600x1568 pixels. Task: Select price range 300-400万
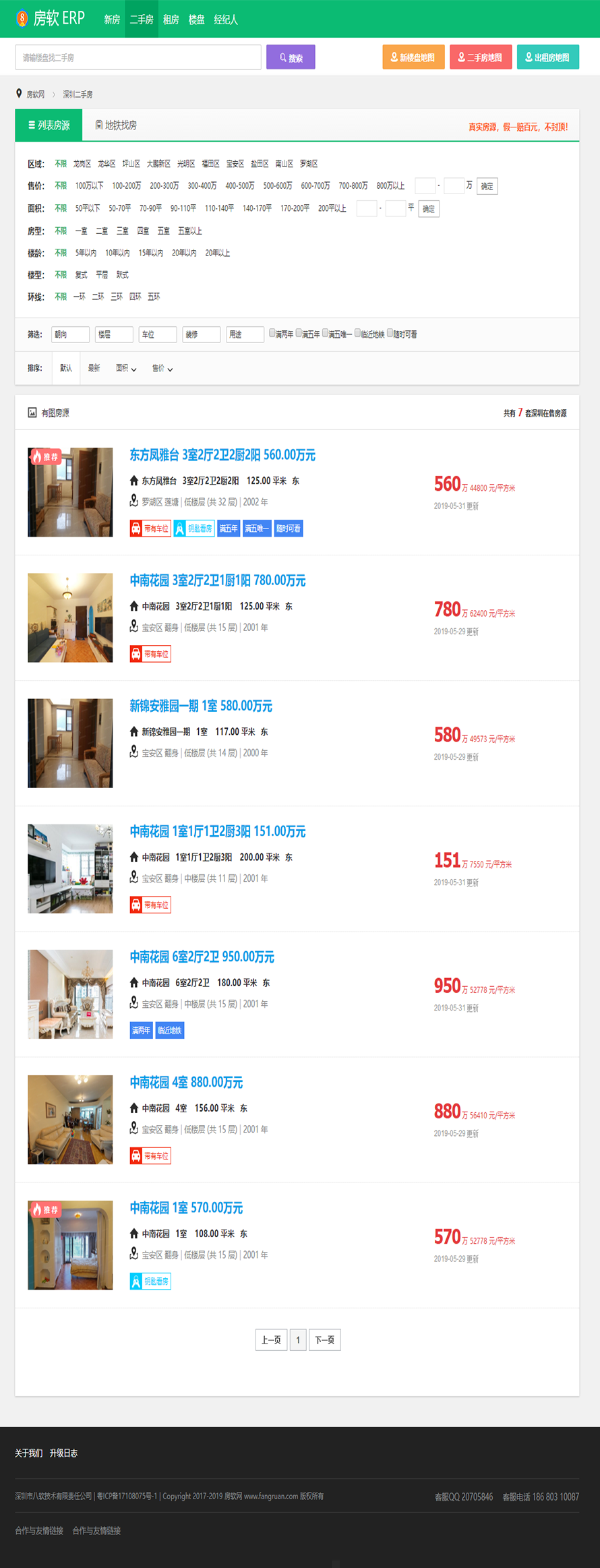(x=202, y=186)
